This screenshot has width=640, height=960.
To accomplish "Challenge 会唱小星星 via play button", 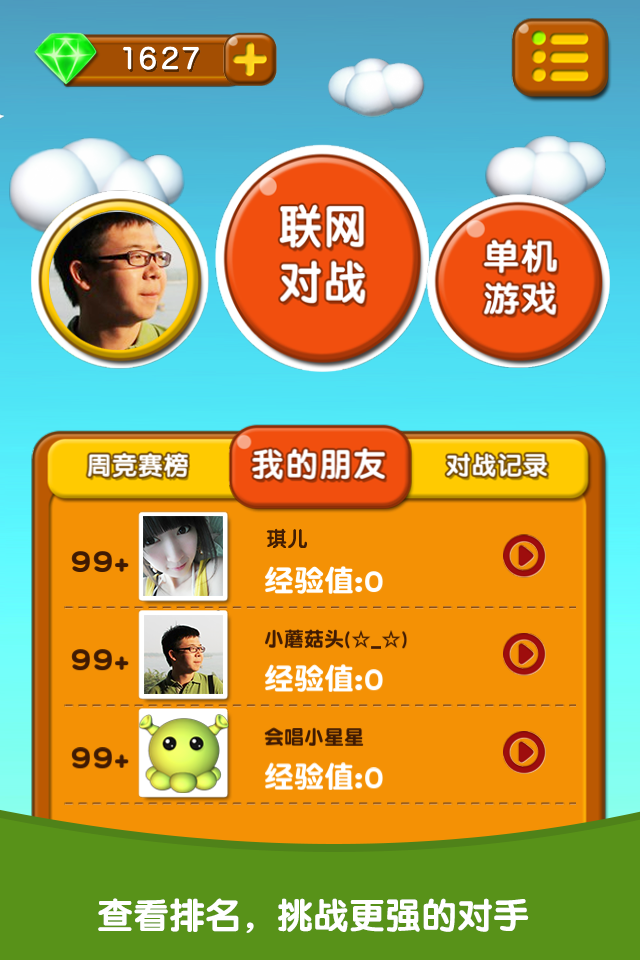I will coord(523,752).
